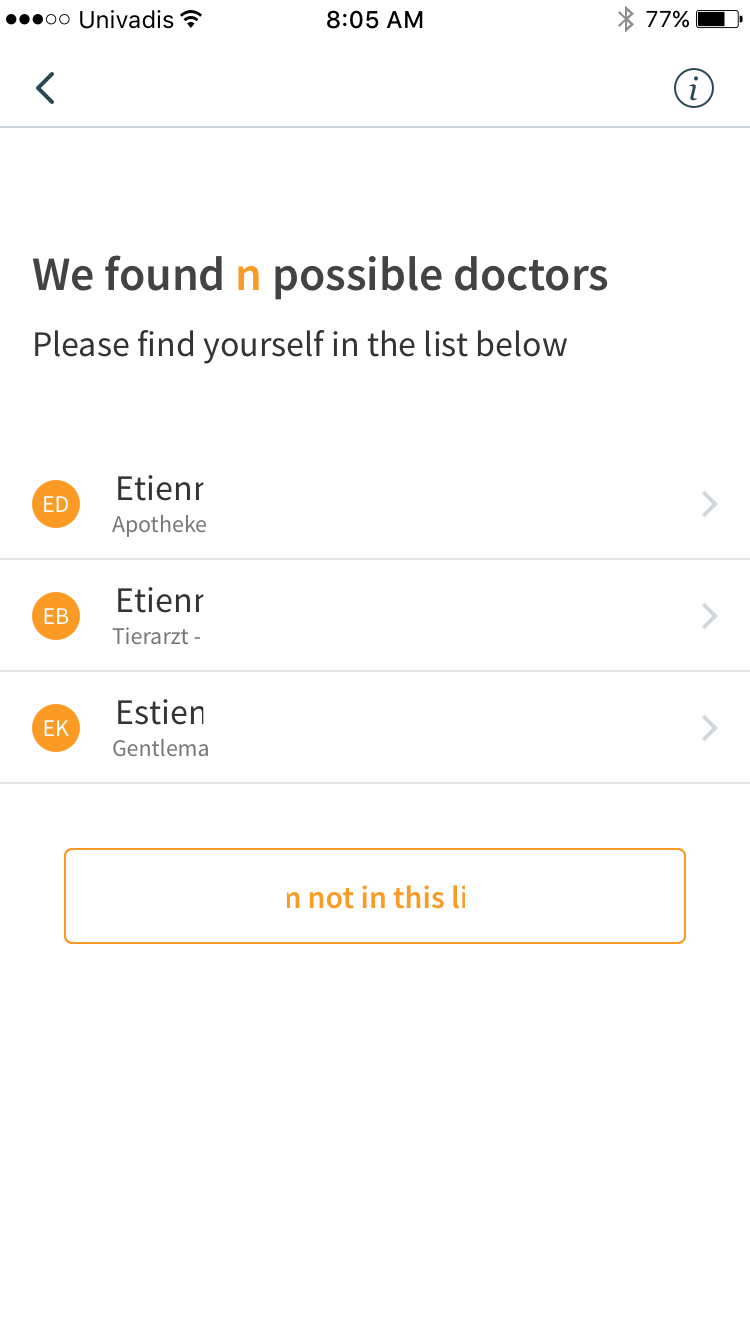Tap the not in this list button
The height and width of the screenshot is (1334, 750).
[x=375, y=896]
